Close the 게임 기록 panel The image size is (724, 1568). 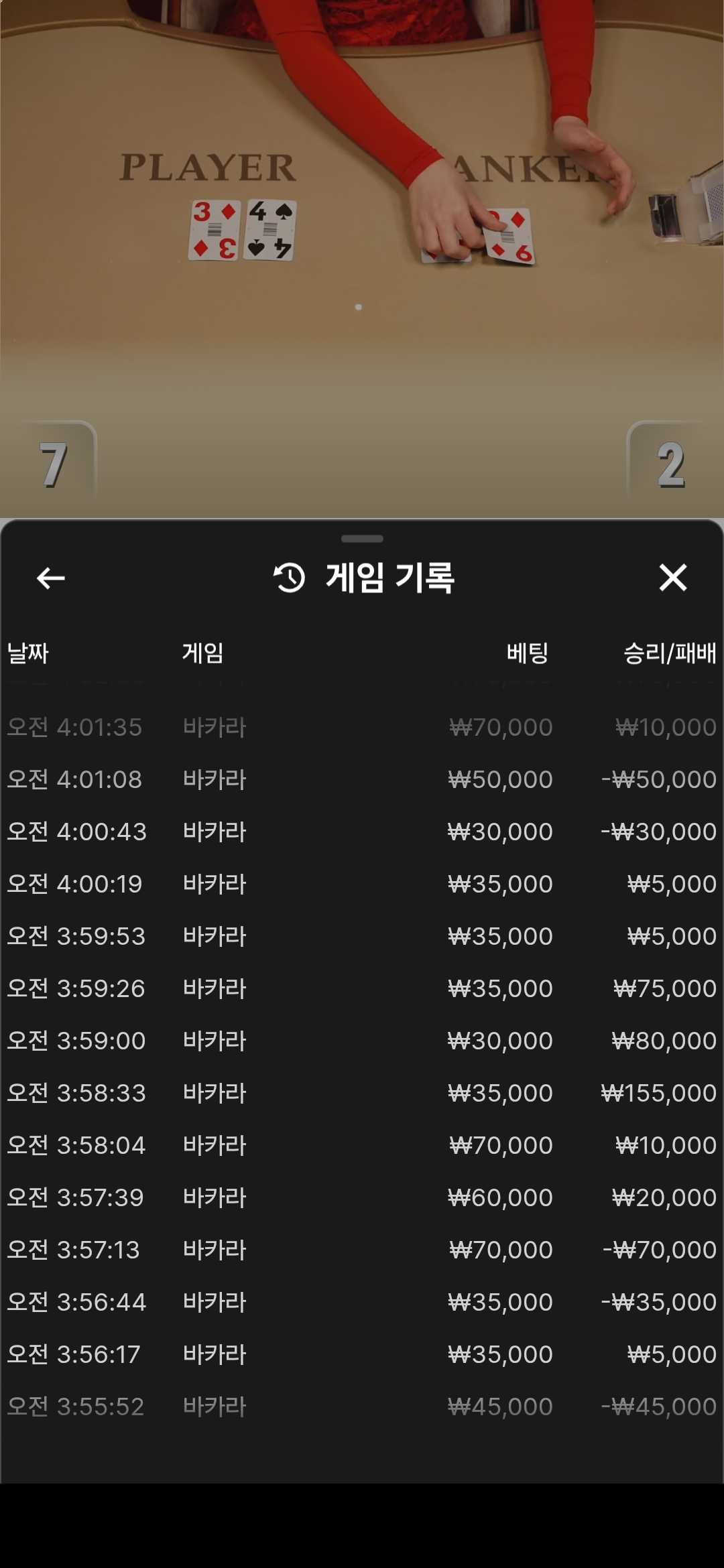coord(672,578)
